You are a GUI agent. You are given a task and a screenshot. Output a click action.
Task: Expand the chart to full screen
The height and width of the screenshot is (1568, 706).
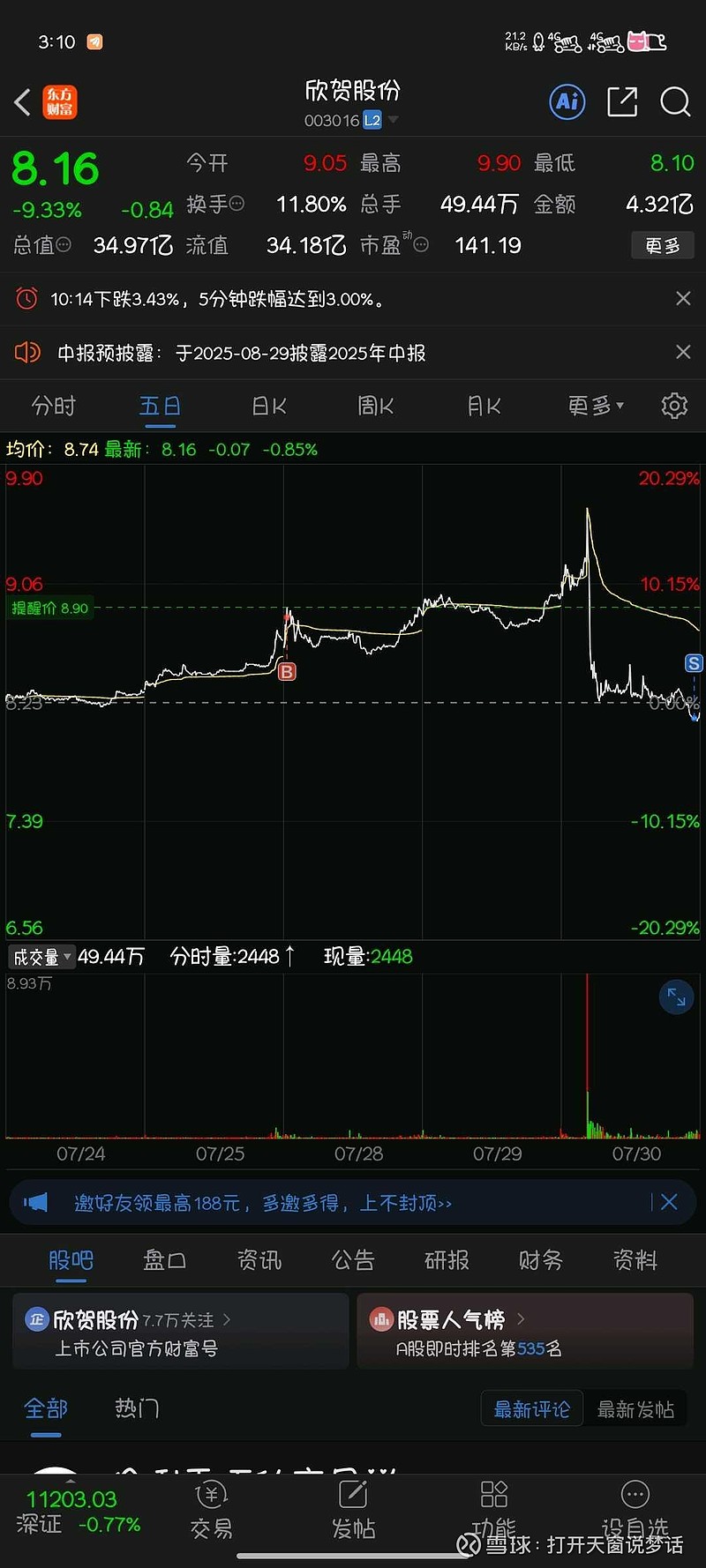pyautogui.click(x=677, y=997)
